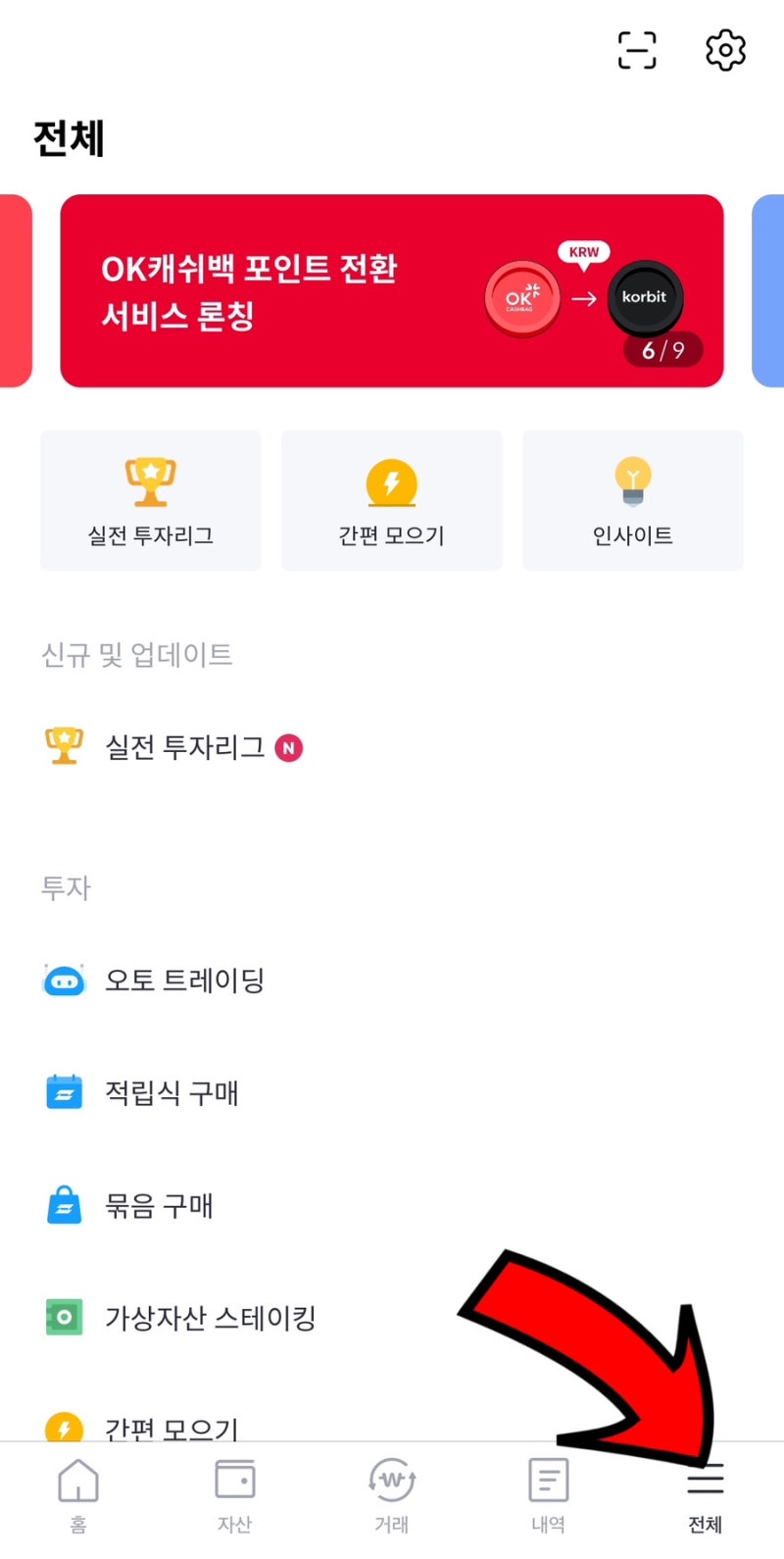Tap the 인사이트 lightbulb icon
This screenshot has height=1559, width=784.
tap(633, 480)
